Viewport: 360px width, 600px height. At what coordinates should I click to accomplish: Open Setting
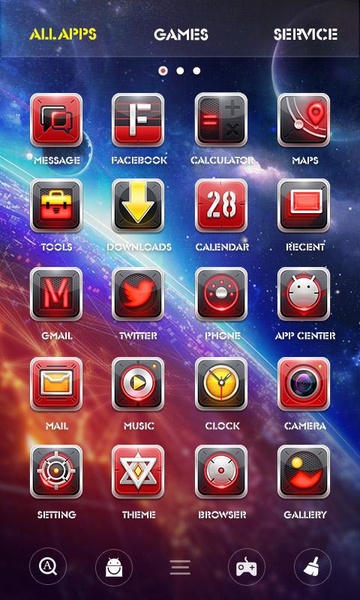56,472
